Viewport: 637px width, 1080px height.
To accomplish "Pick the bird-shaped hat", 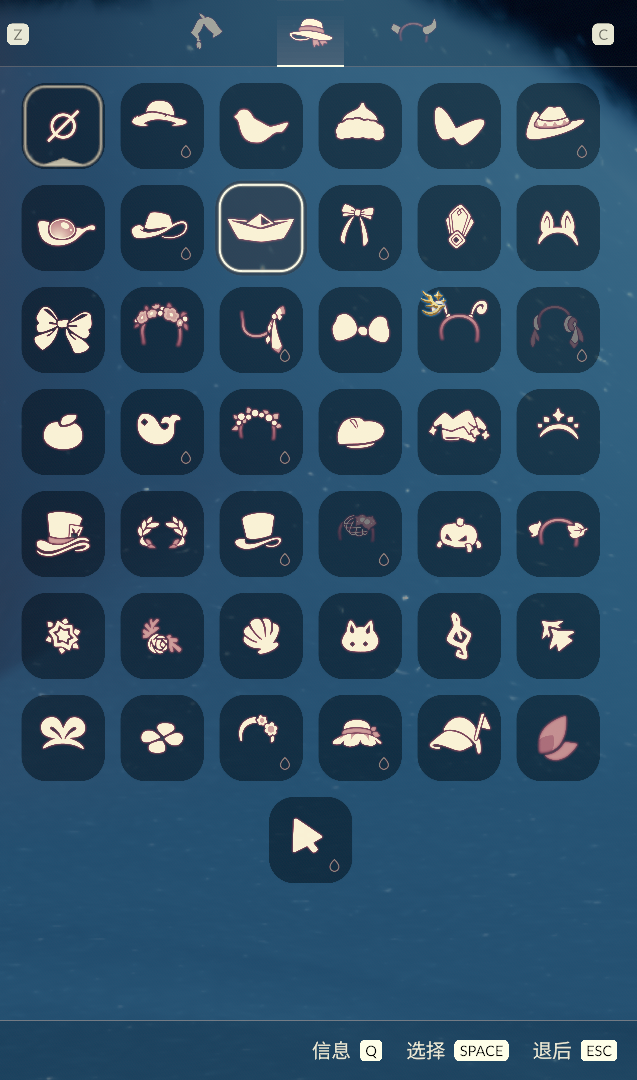I will coord(260,126).
